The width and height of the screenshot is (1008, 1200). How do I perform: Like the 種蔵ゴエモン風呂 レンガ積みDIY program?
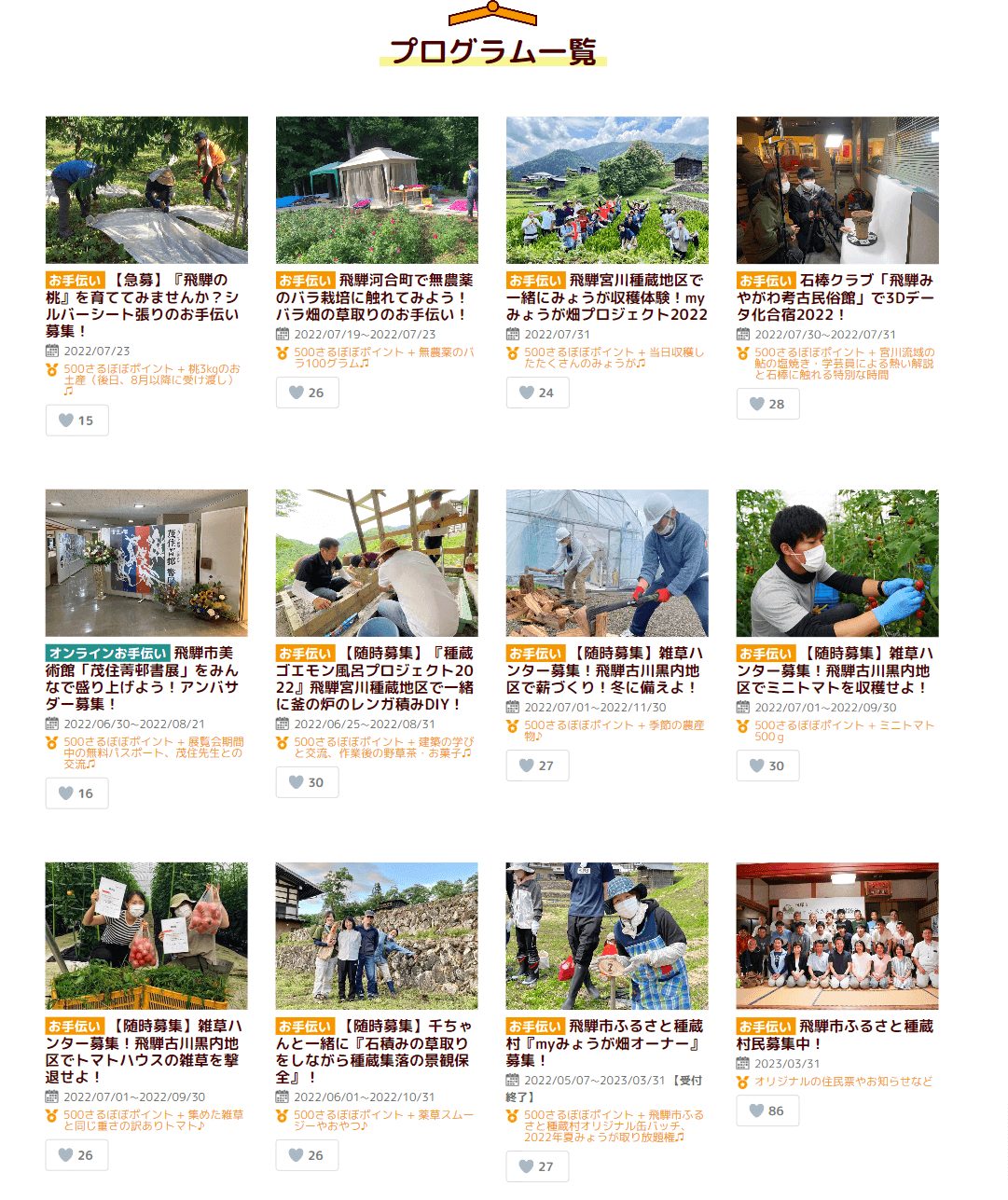click(x=307, y=782)
